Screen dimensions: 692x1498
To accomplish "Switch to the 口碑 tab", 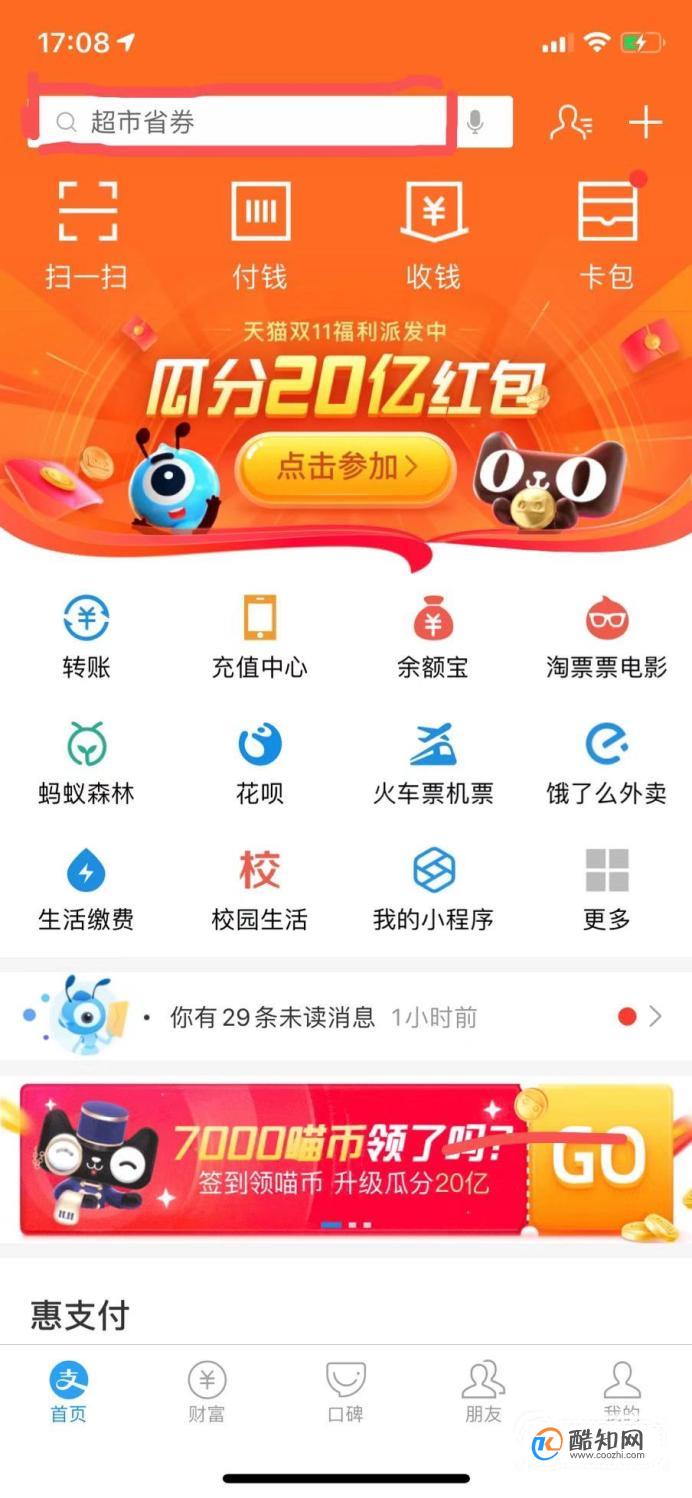I will click(x=345, y=1393).
